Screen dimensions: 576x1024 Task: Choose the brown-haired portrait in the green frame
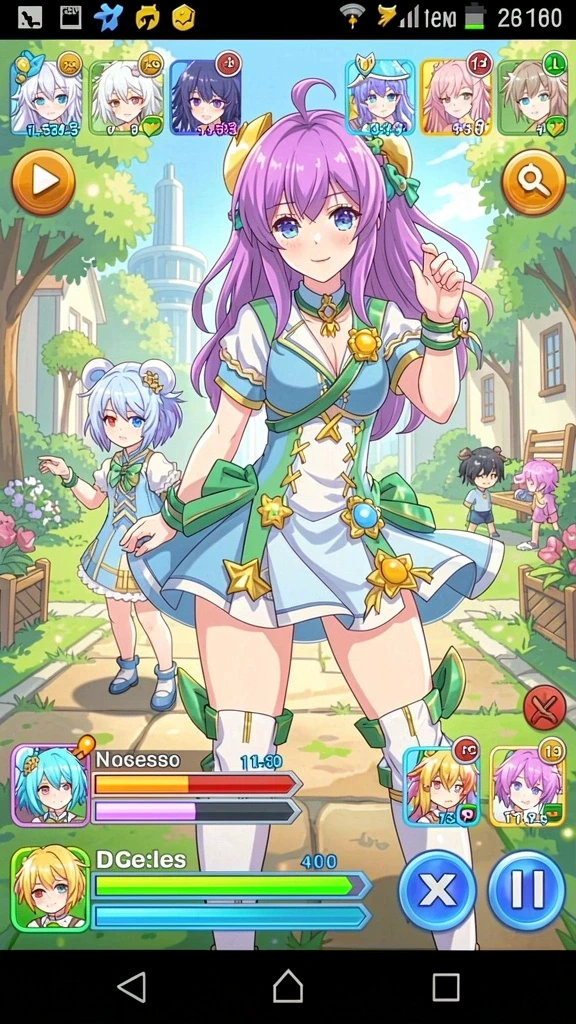[x=533, y=97]
